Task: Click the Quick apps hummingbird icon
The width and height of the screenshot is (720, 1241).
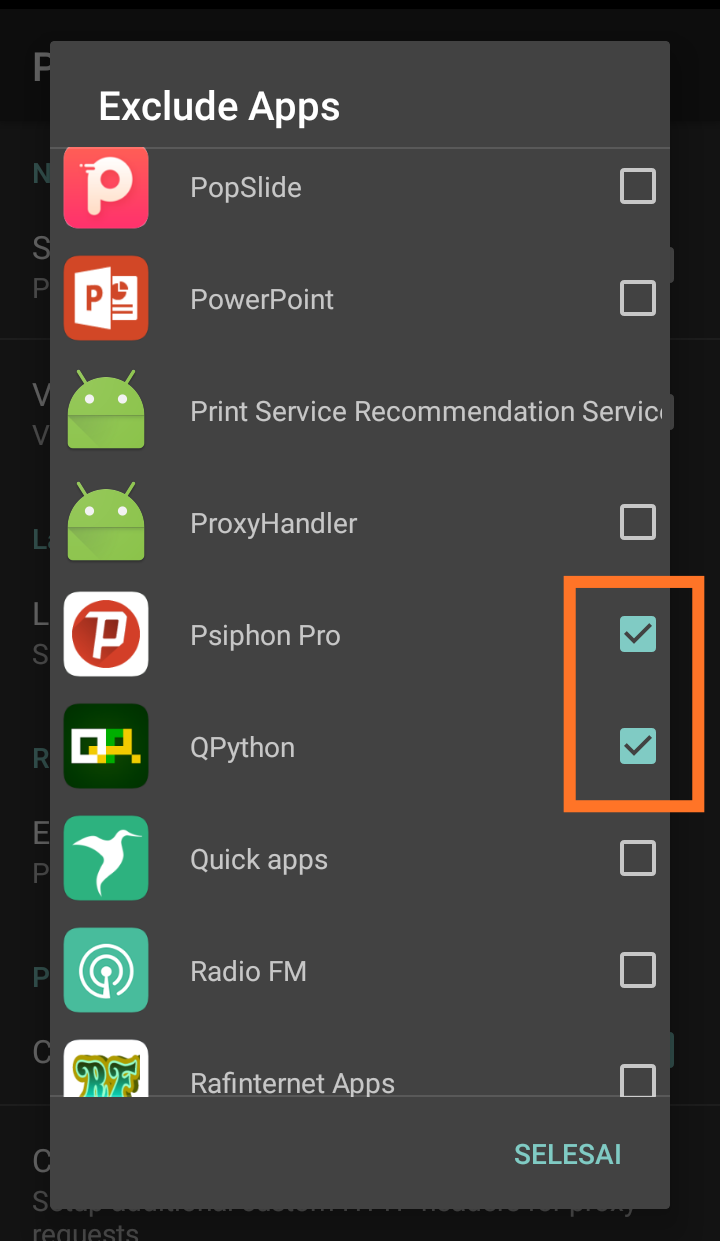Action: (106, 858)
